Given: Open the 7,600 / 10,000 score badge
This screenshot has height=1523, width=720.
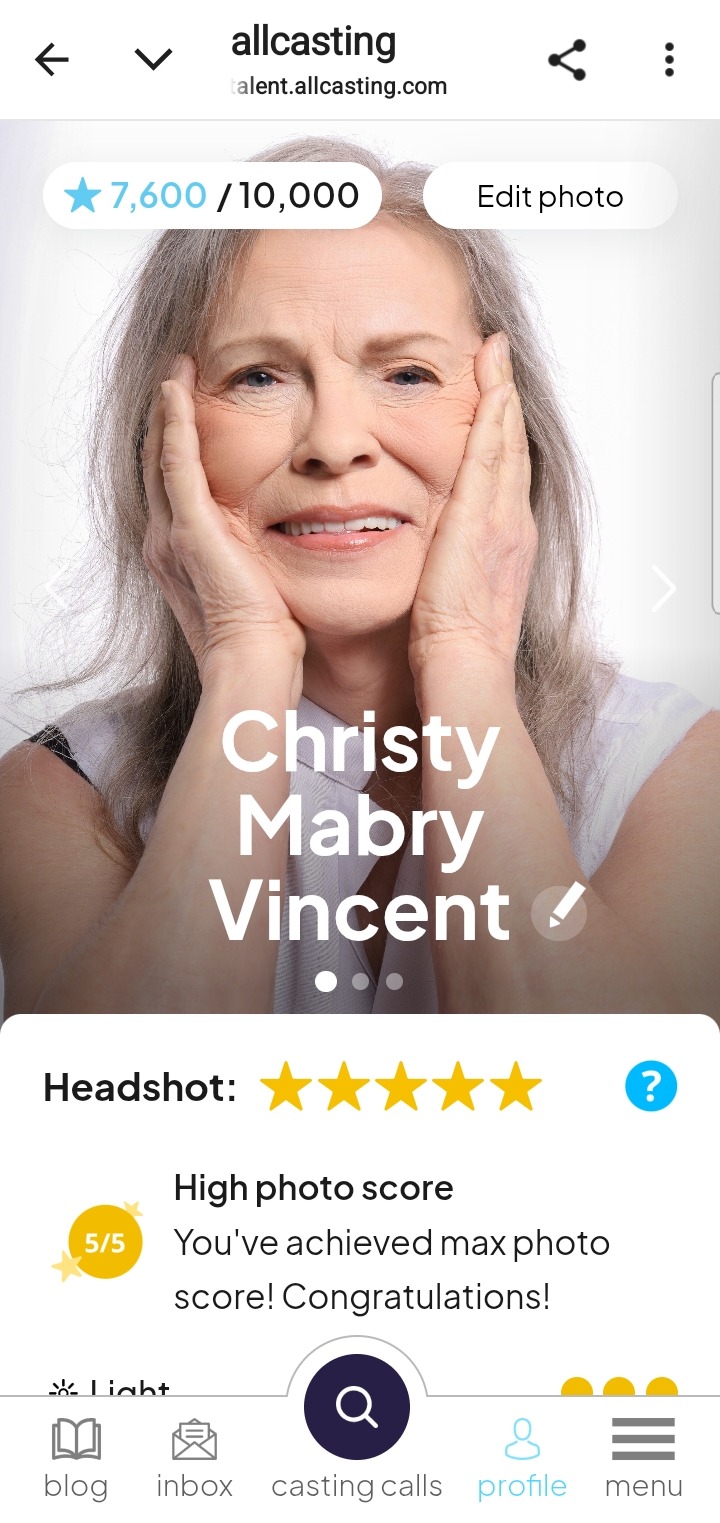Looking at the screenshot, I should click(x=212, y=196).
